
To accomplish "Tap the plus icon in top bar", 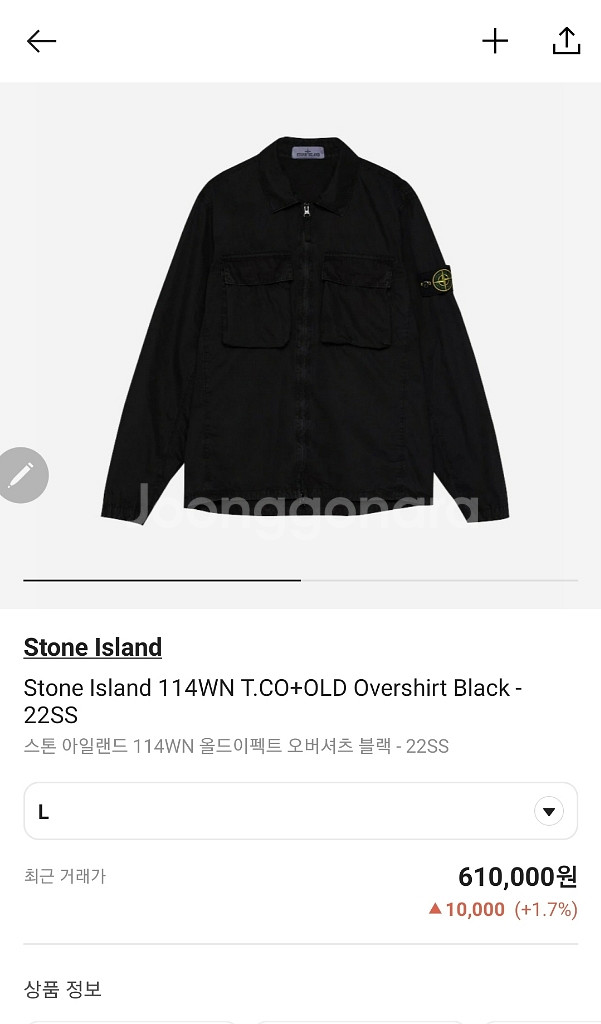I will 495,41.
